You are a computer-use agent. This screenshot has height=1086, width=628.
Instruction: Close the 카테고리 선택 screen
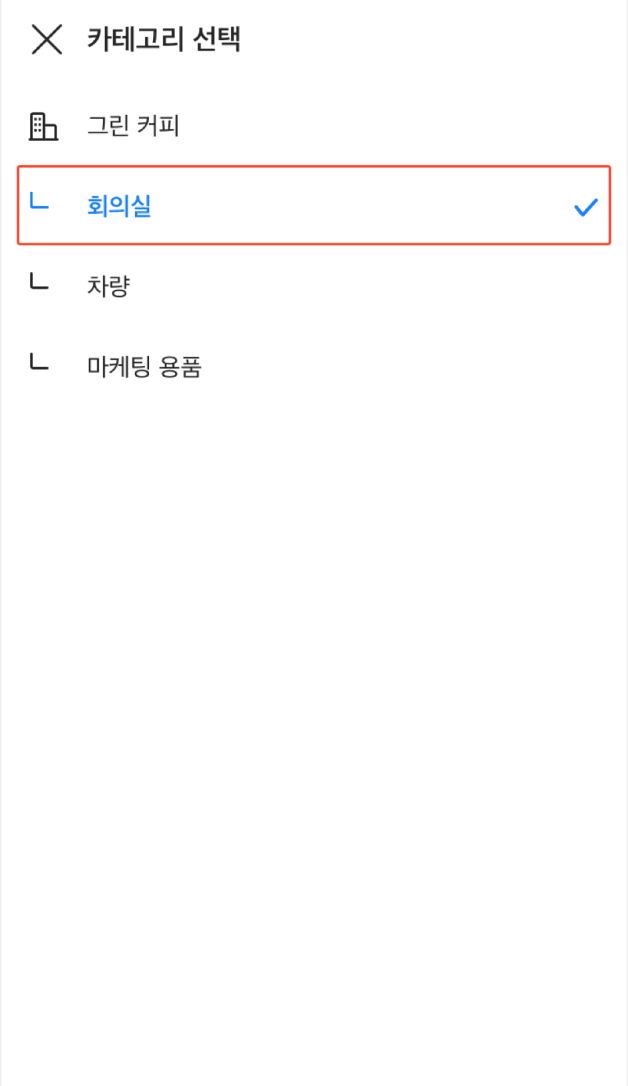pos(46,40)
